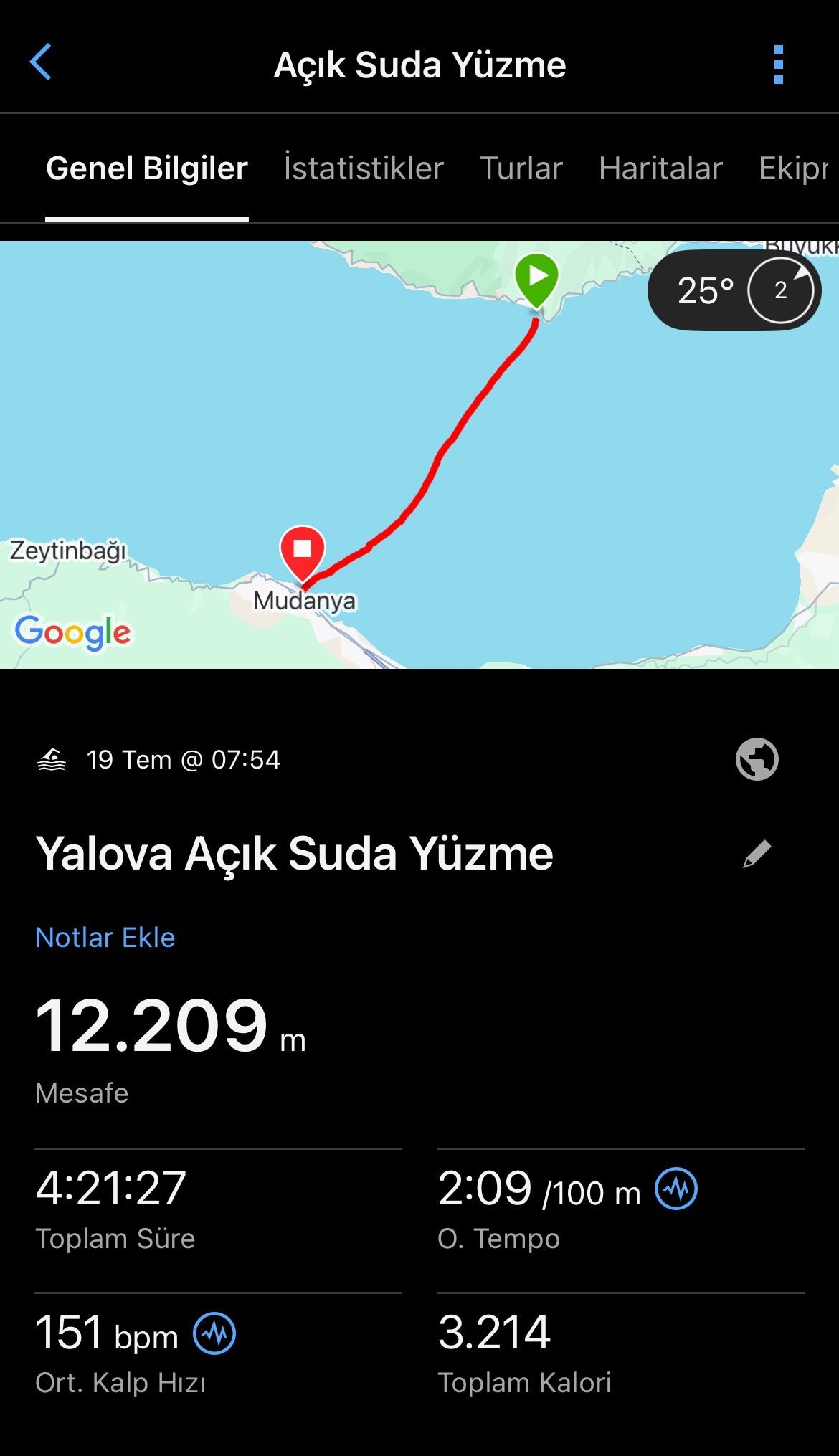Edit the activity name with pencil icon

pos(757,854)
